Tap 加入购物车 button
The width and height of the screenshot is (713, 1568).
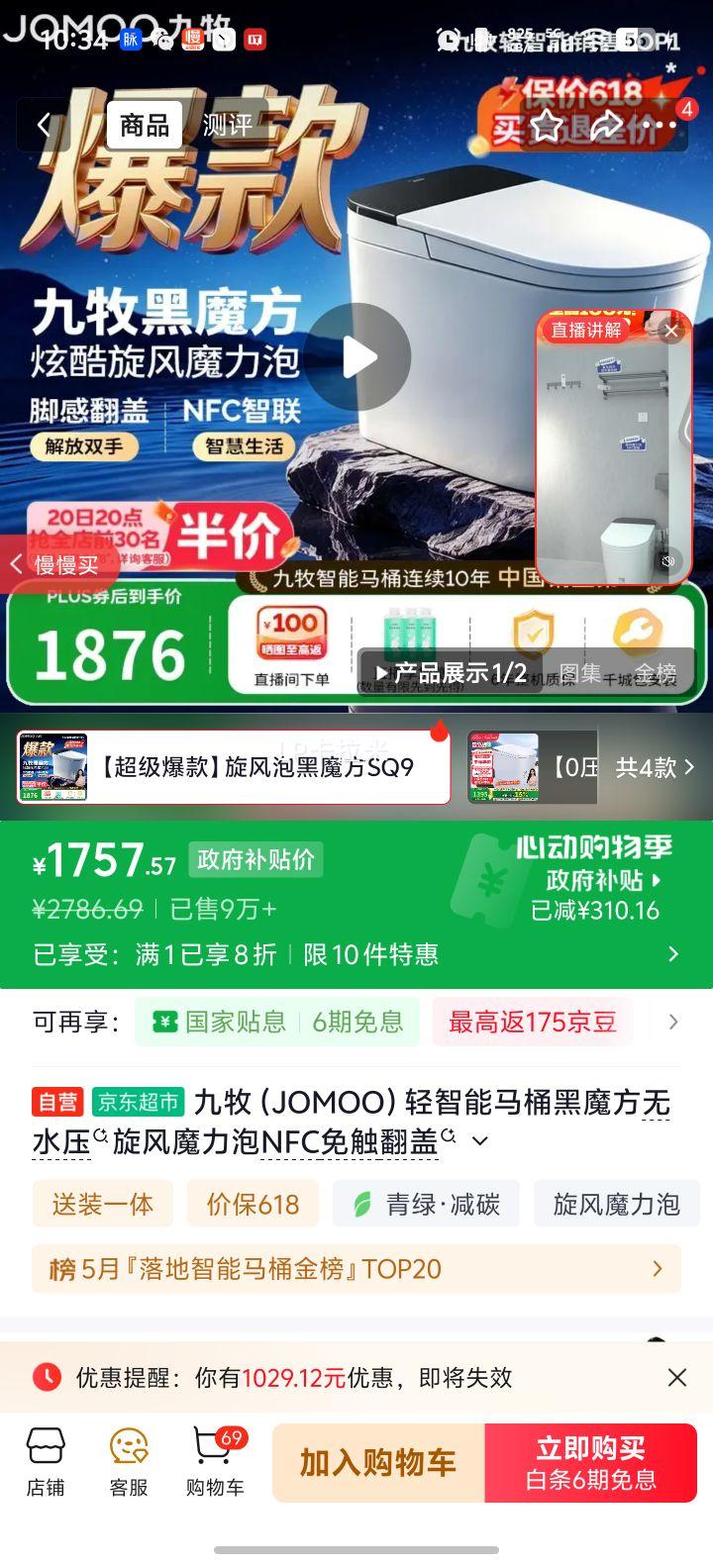point(378,1463)
